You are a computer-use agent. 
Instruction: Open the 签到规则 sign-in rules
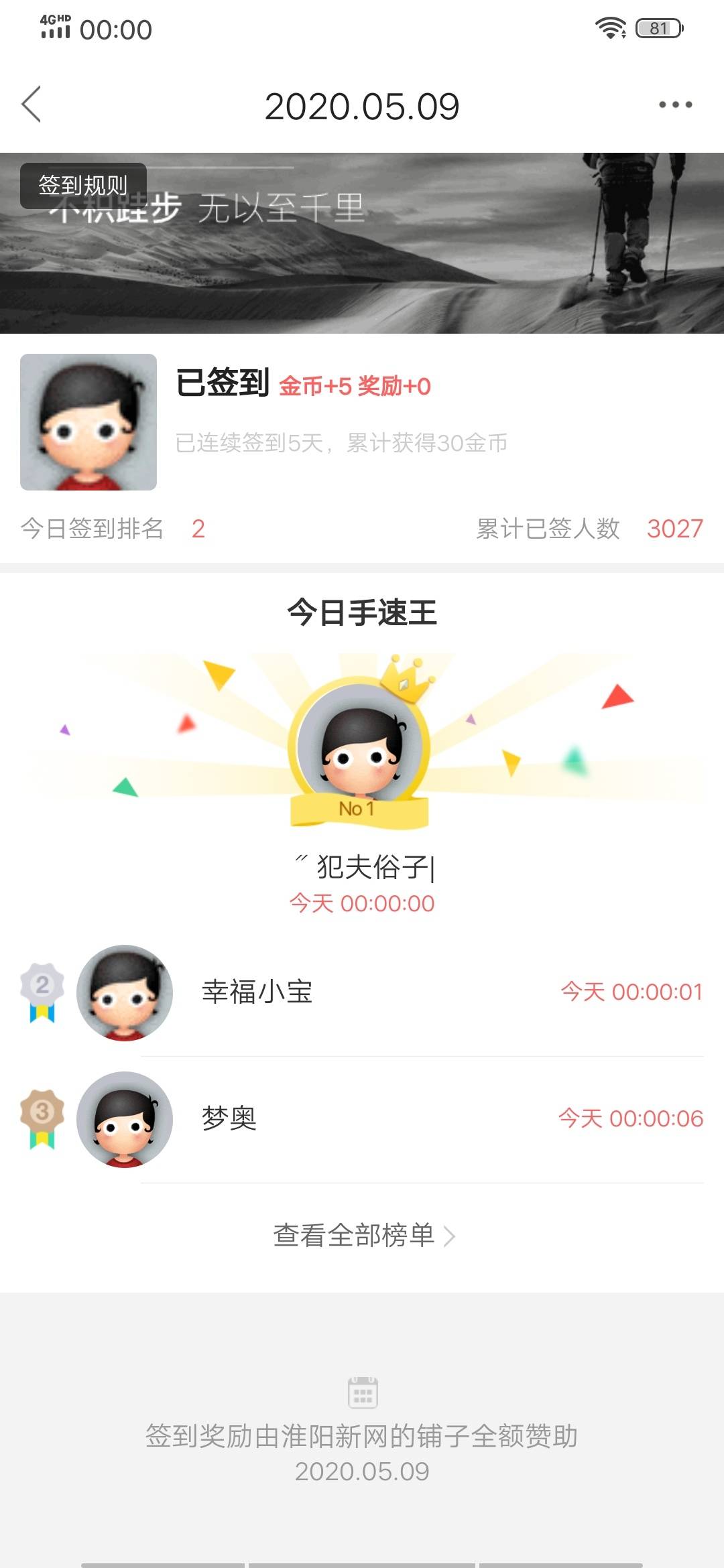(83, 185)
